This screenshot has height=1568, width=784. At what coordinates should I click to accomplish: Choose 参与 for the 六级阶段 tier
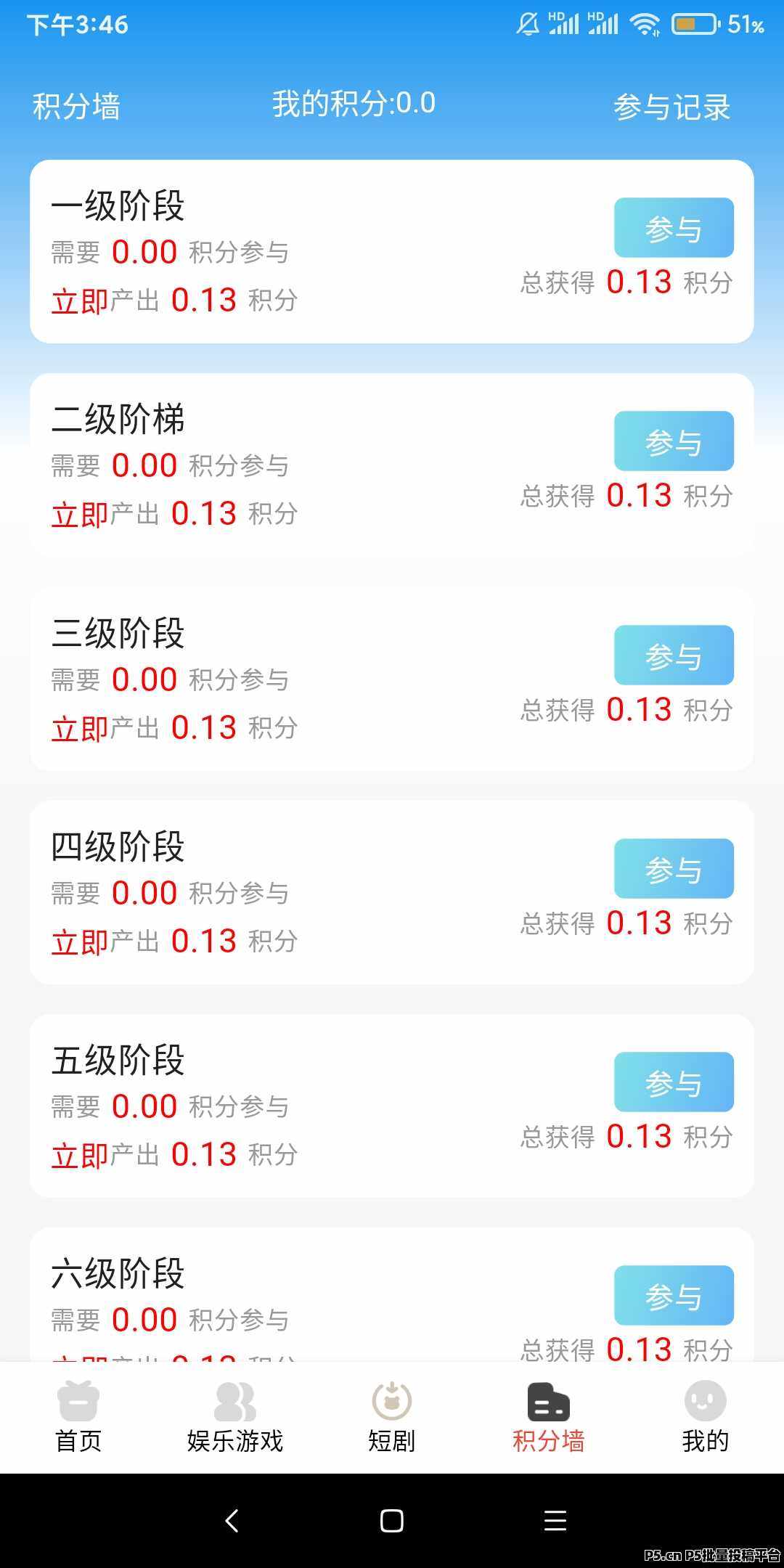click(674, 1296)
